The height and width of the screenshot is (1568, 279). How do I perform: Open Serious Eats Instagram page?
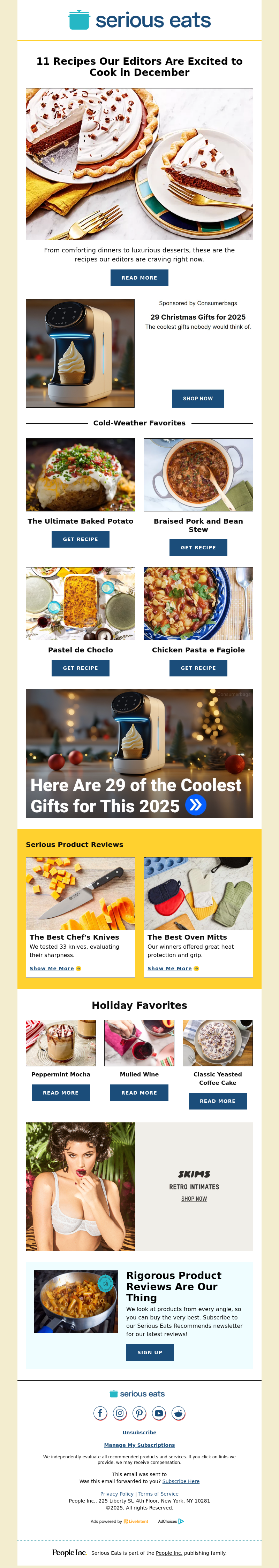pos(120,1413)
